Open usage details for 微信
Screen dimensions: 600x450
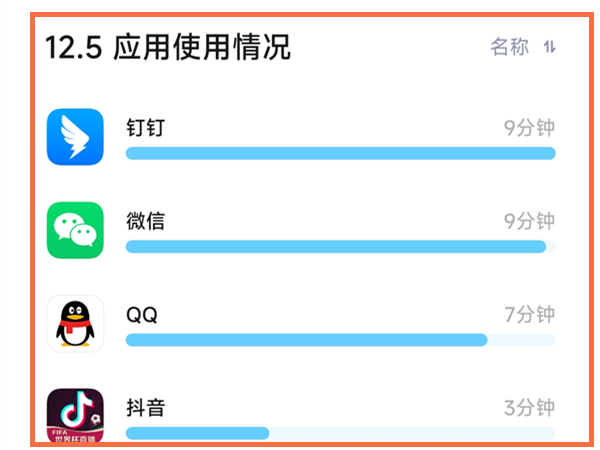pyautogui.click(x=300, y=230)
